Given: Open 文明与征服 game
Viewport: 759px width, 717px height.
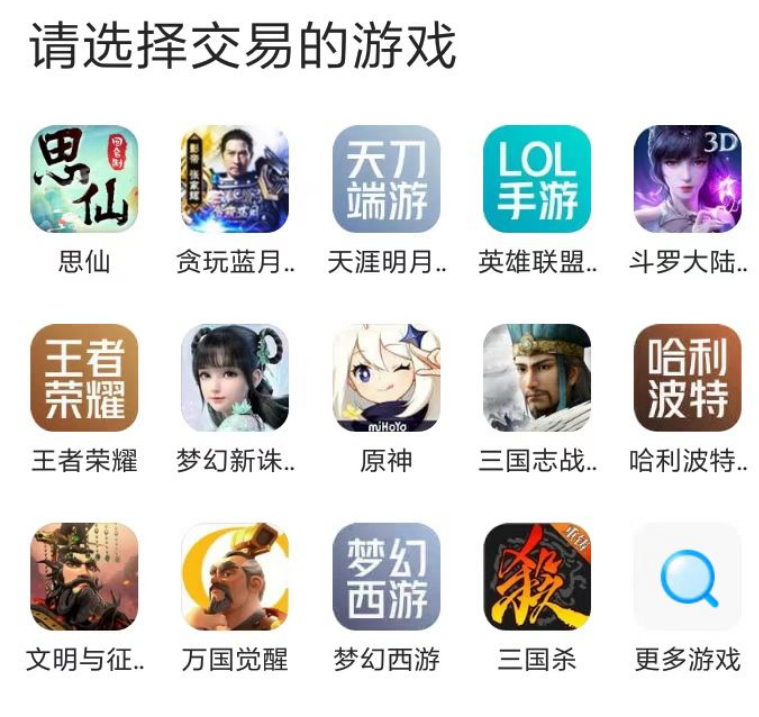Looking at the screenshot, I should click(84, 577).
